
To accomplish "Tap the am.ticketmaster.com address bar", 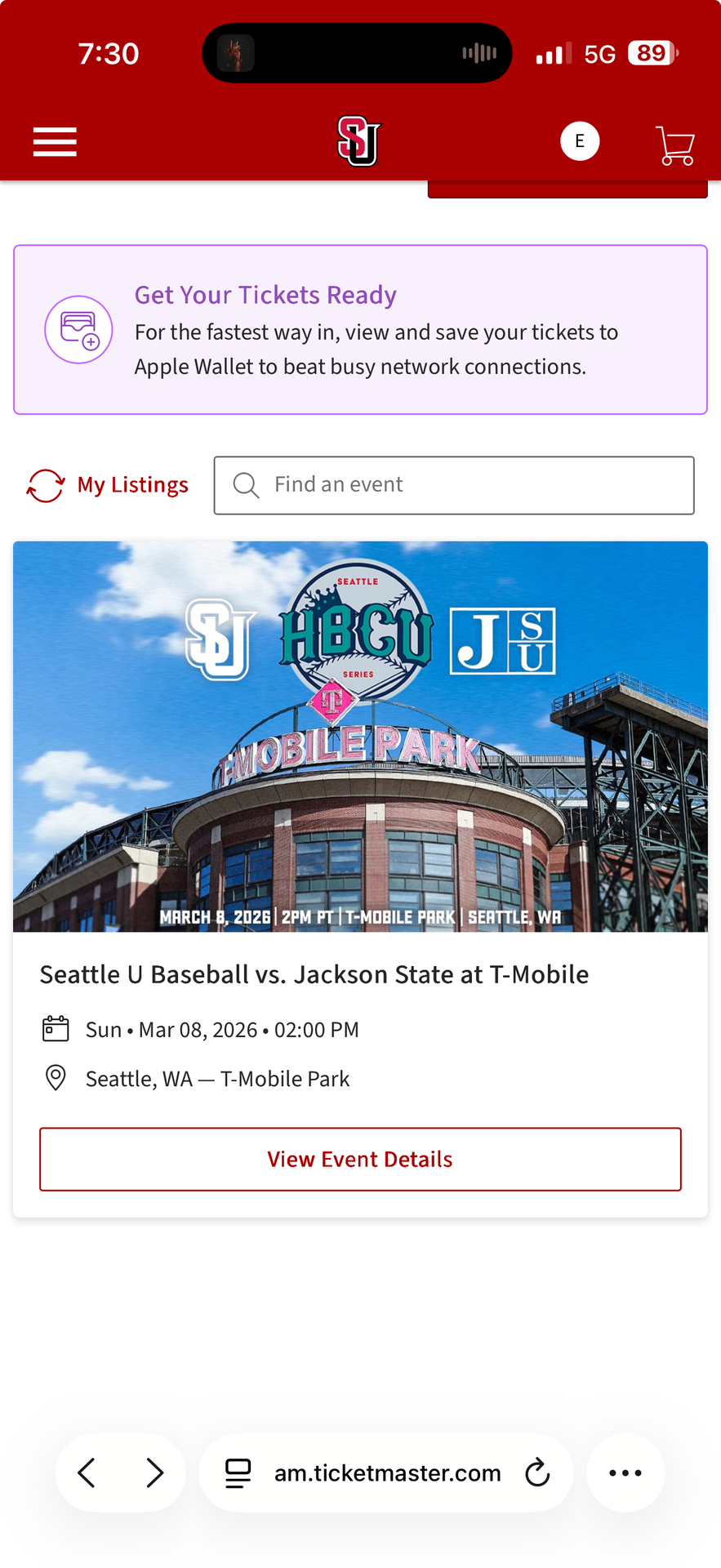I will click(387, 1472).
